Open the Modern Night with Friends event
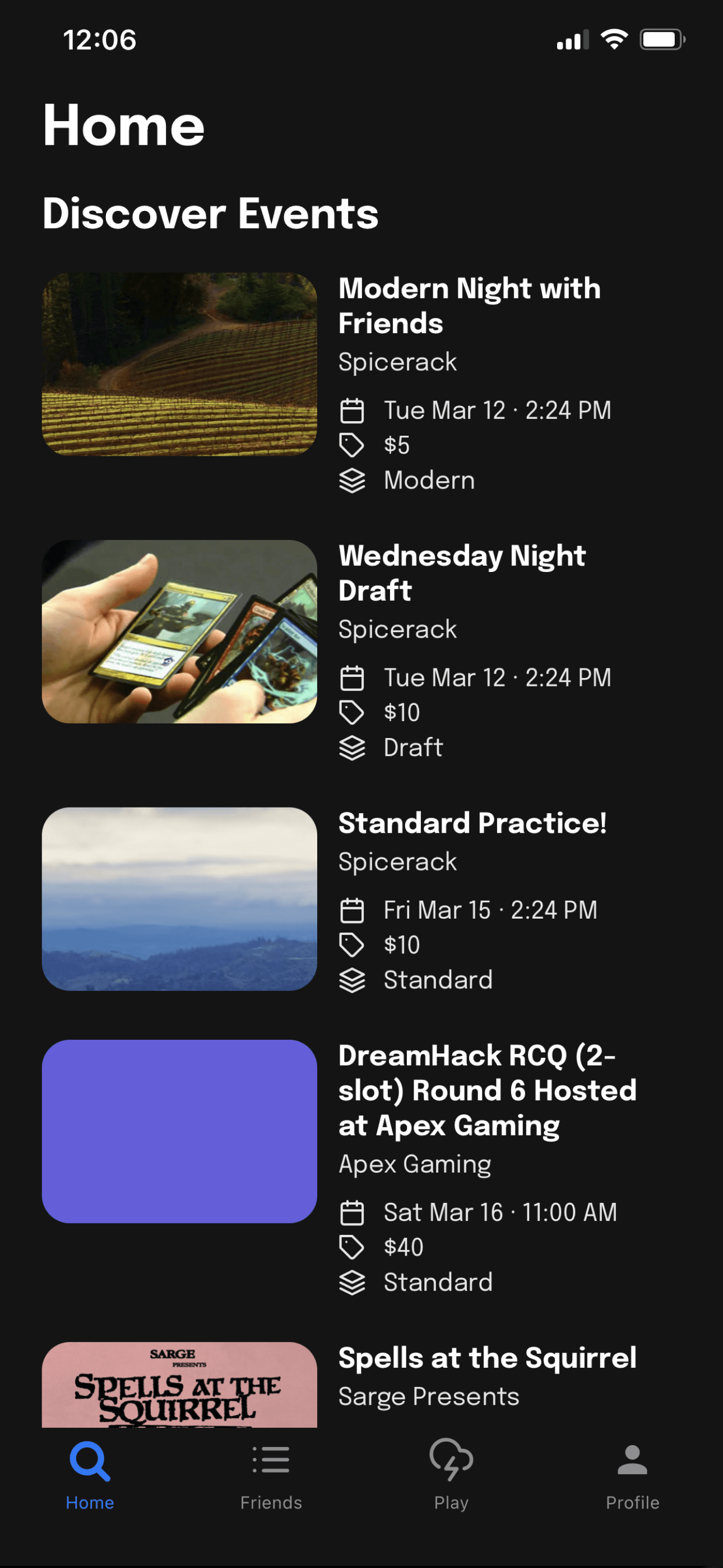 pyautogui.click(x=469, y=305)
